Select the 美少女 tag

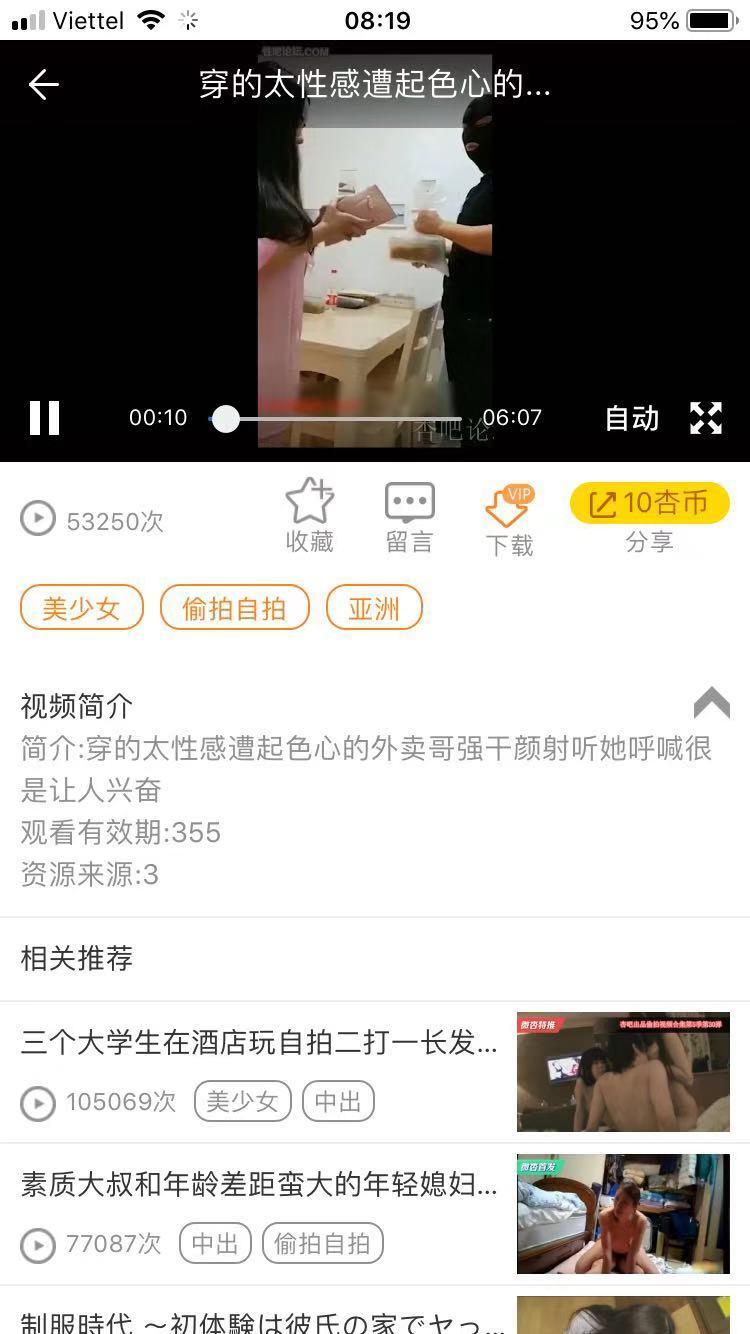pos(81,607)
